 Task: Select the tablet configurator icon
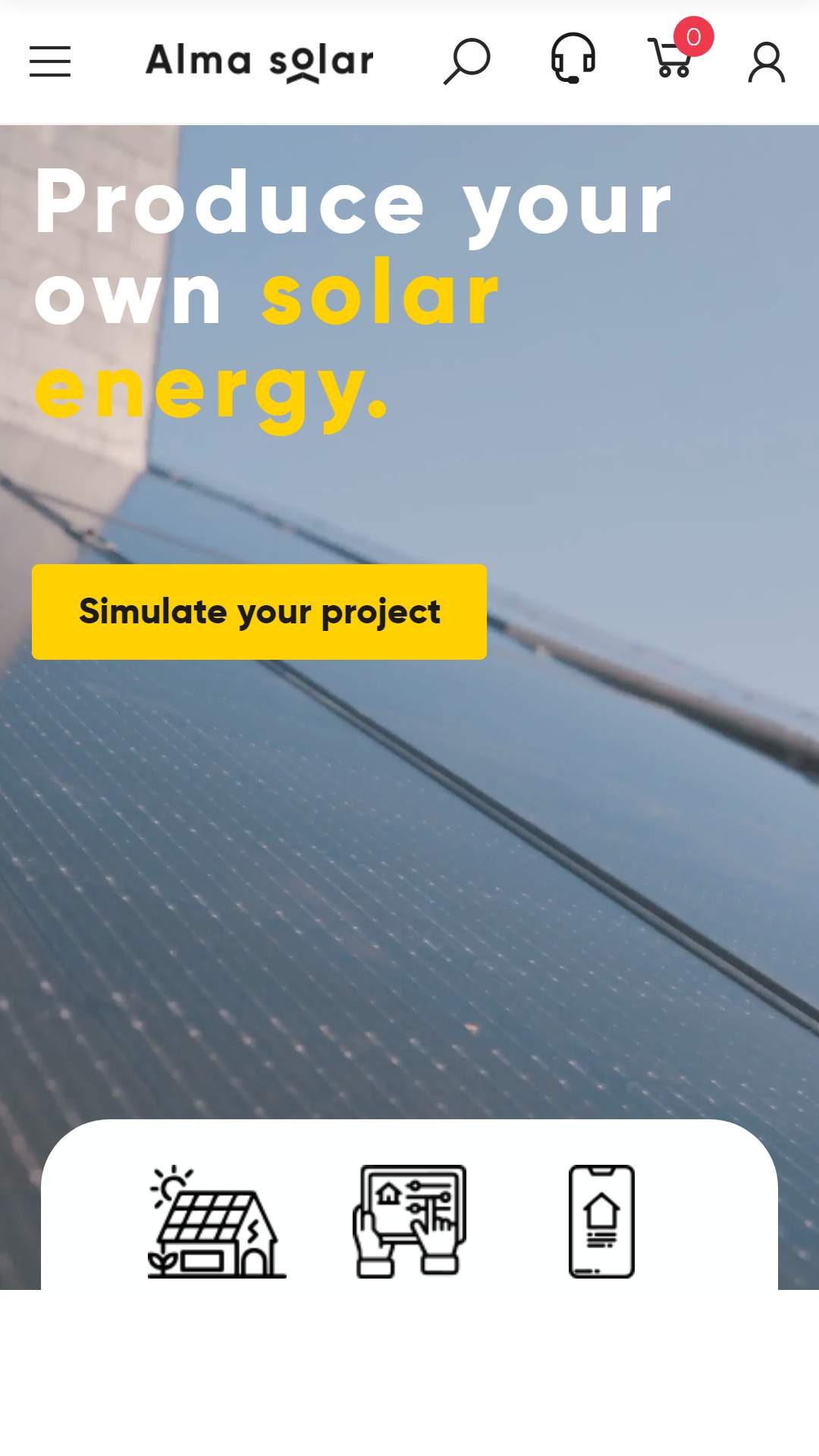pos(410,1222)
